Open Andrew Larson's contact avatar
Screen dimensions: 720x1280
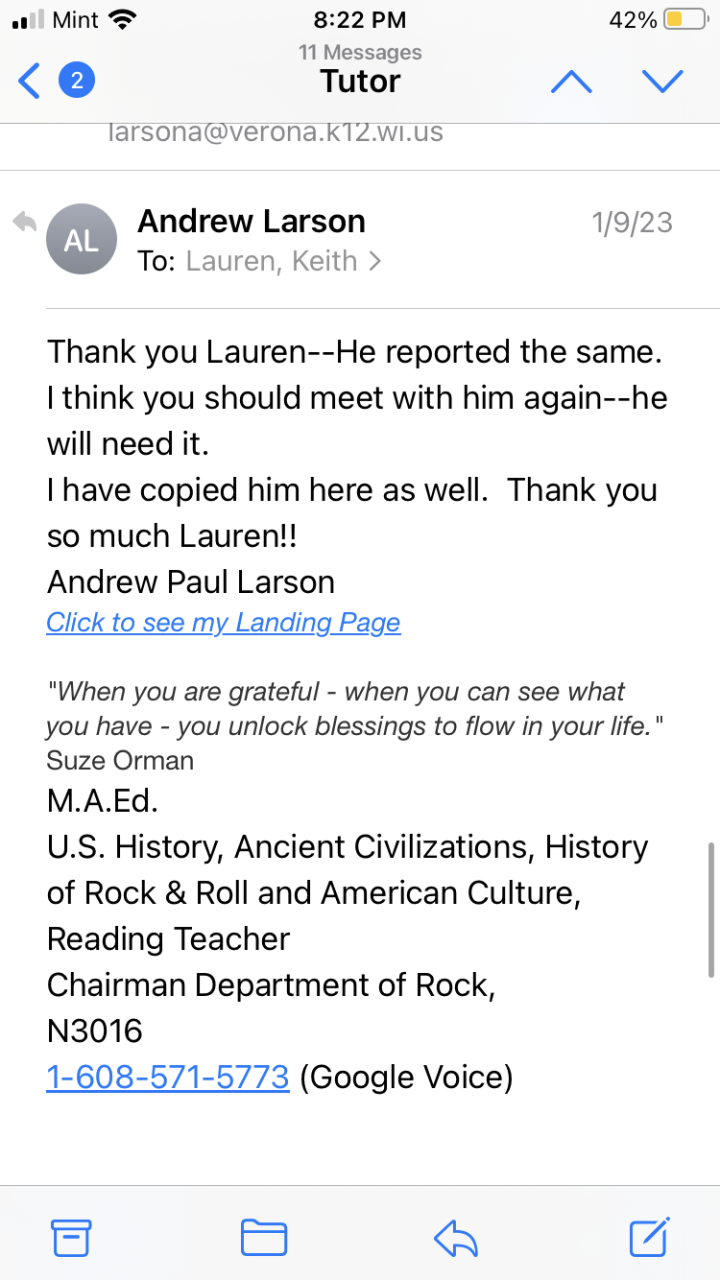(x=82, y=239)
